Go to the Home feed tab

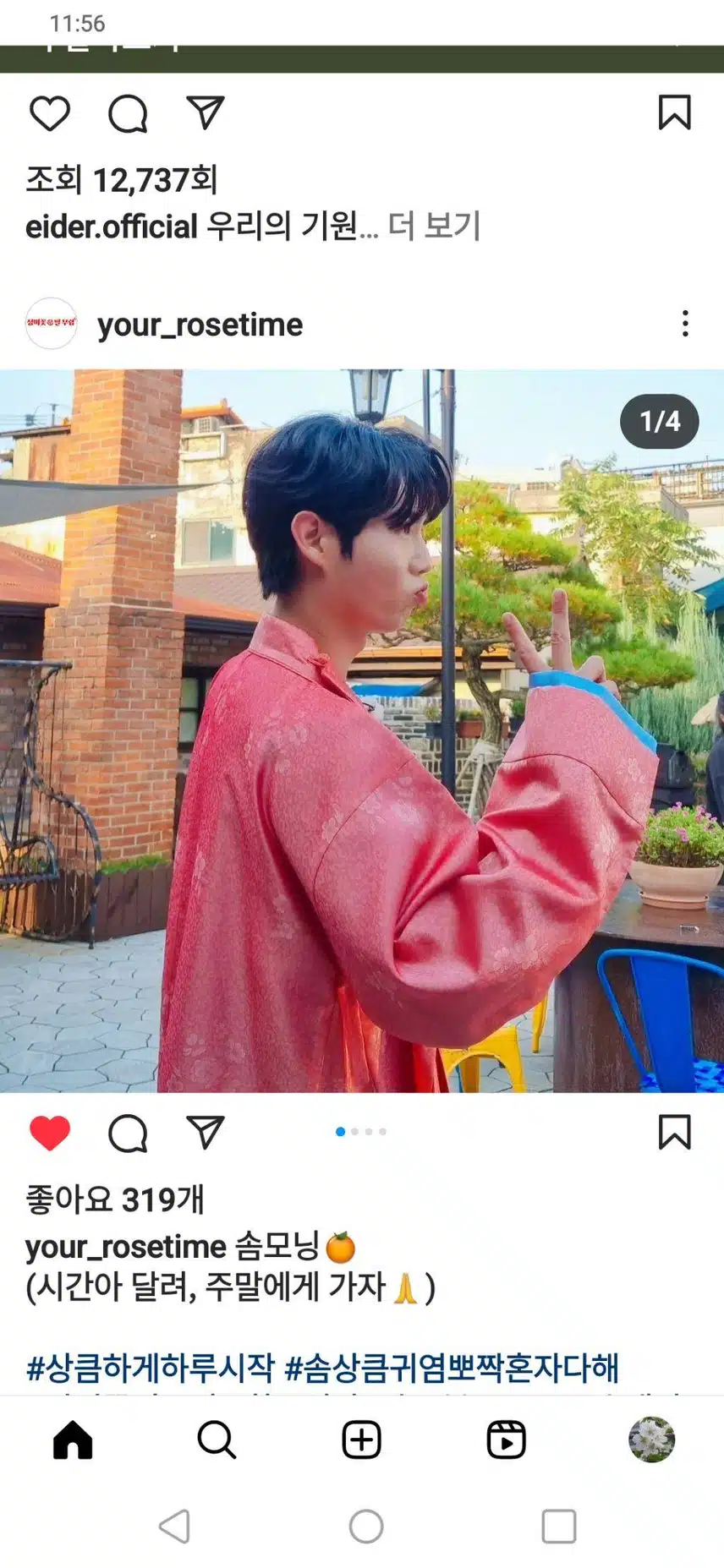click(x=73, y=1440)
